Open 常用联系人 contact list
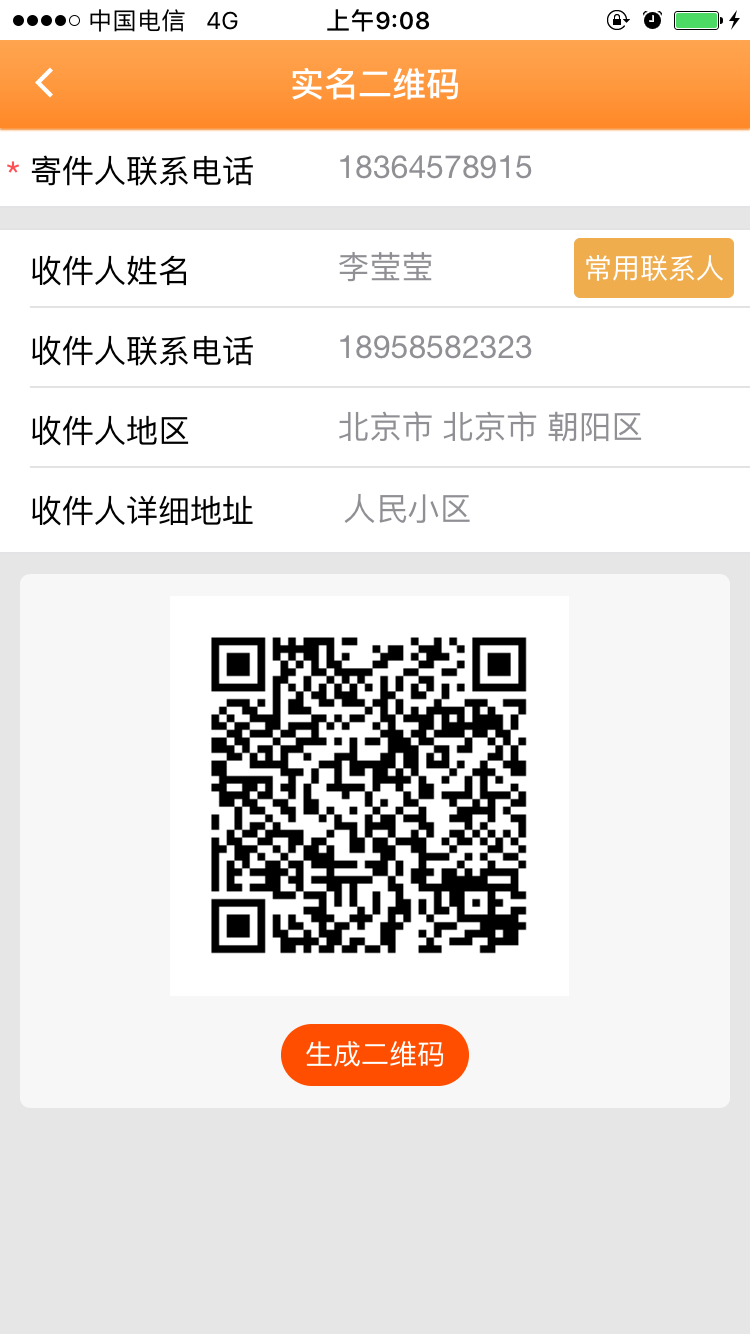 (653, 268)
